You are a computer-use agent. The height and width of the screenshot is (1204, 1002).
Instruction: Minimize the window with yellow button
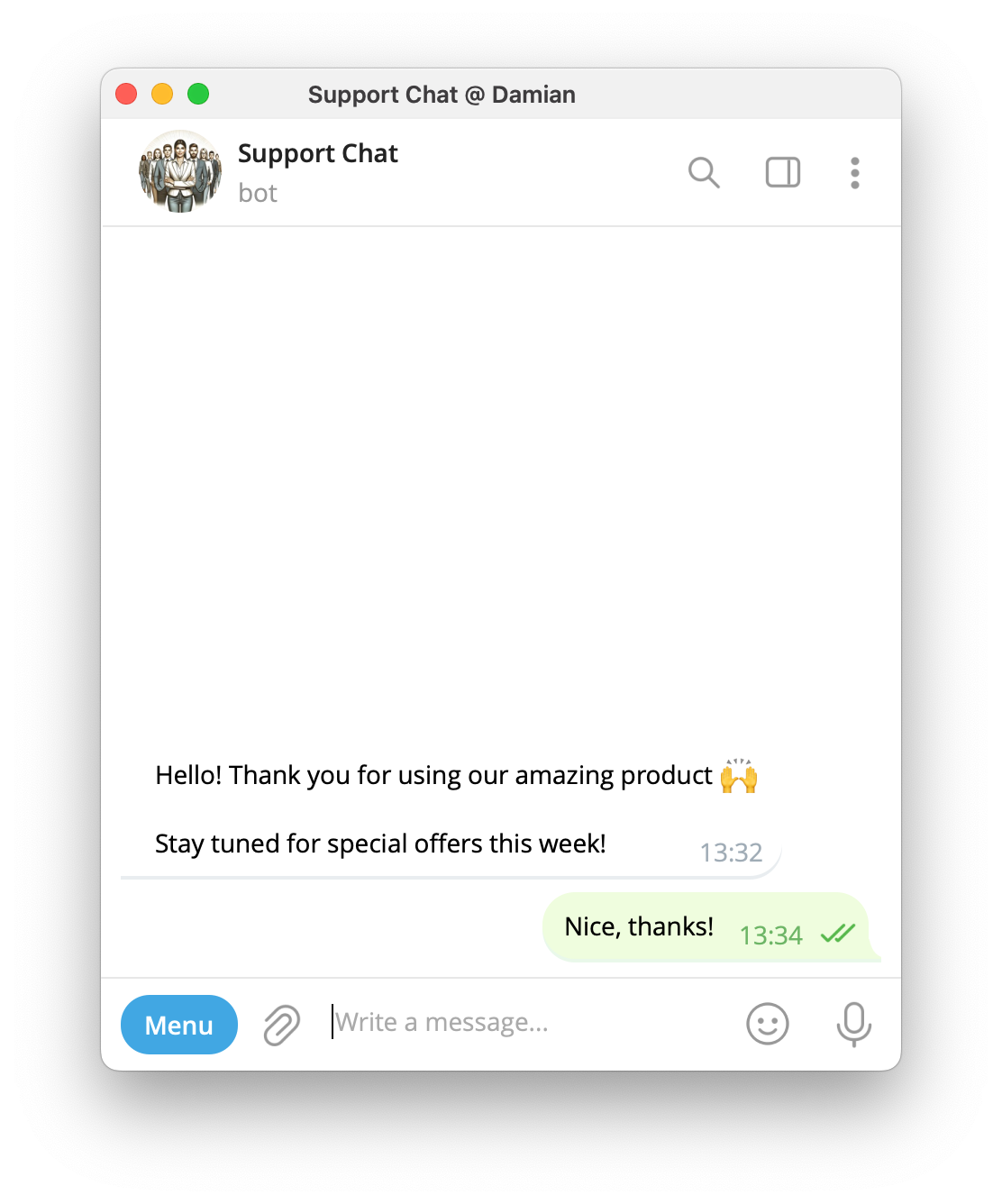(x=162, y=94)
